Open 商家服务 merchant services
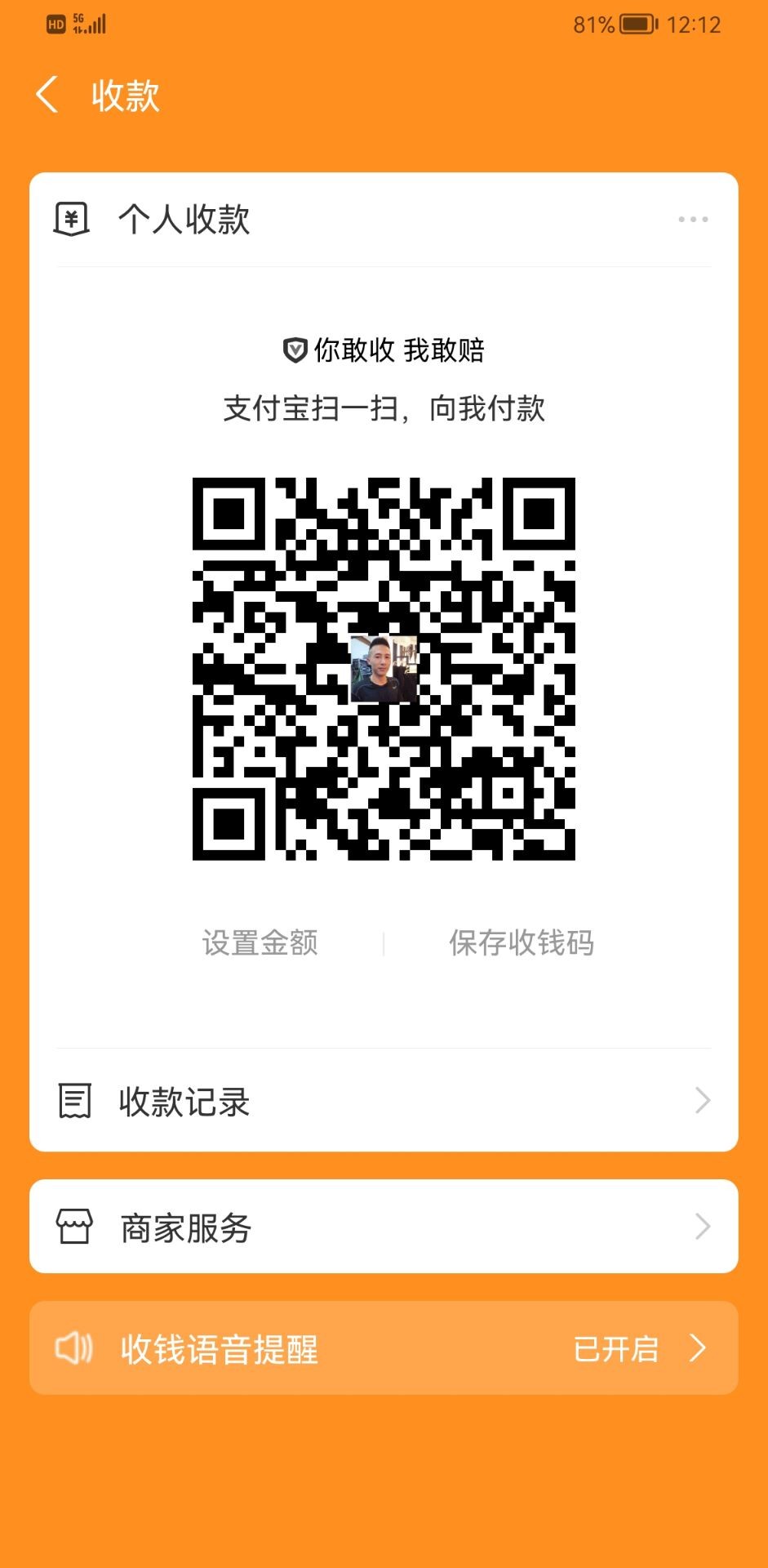 point(384,1227)
